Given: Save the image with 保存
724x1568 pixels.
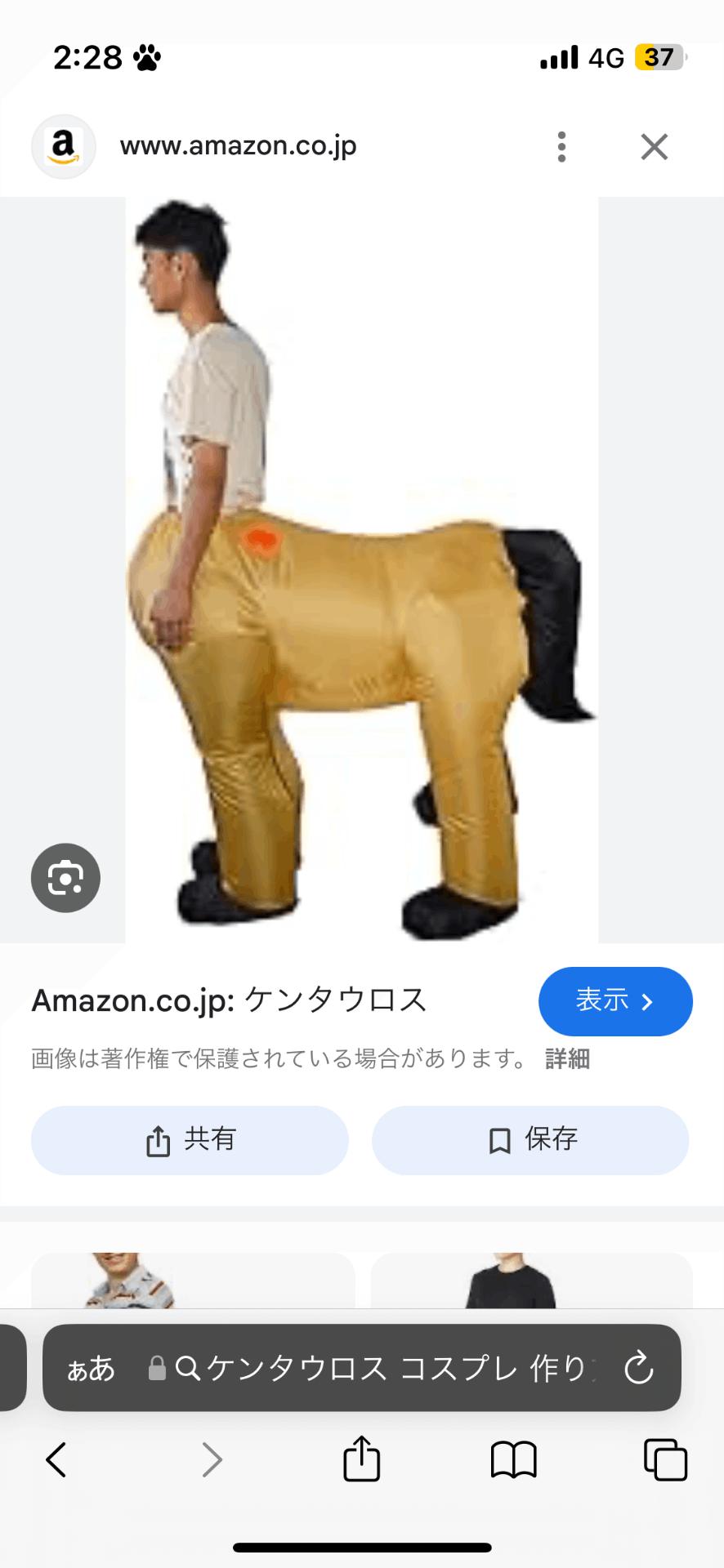Looking at the screenshot, I should tap(530, 1140).
